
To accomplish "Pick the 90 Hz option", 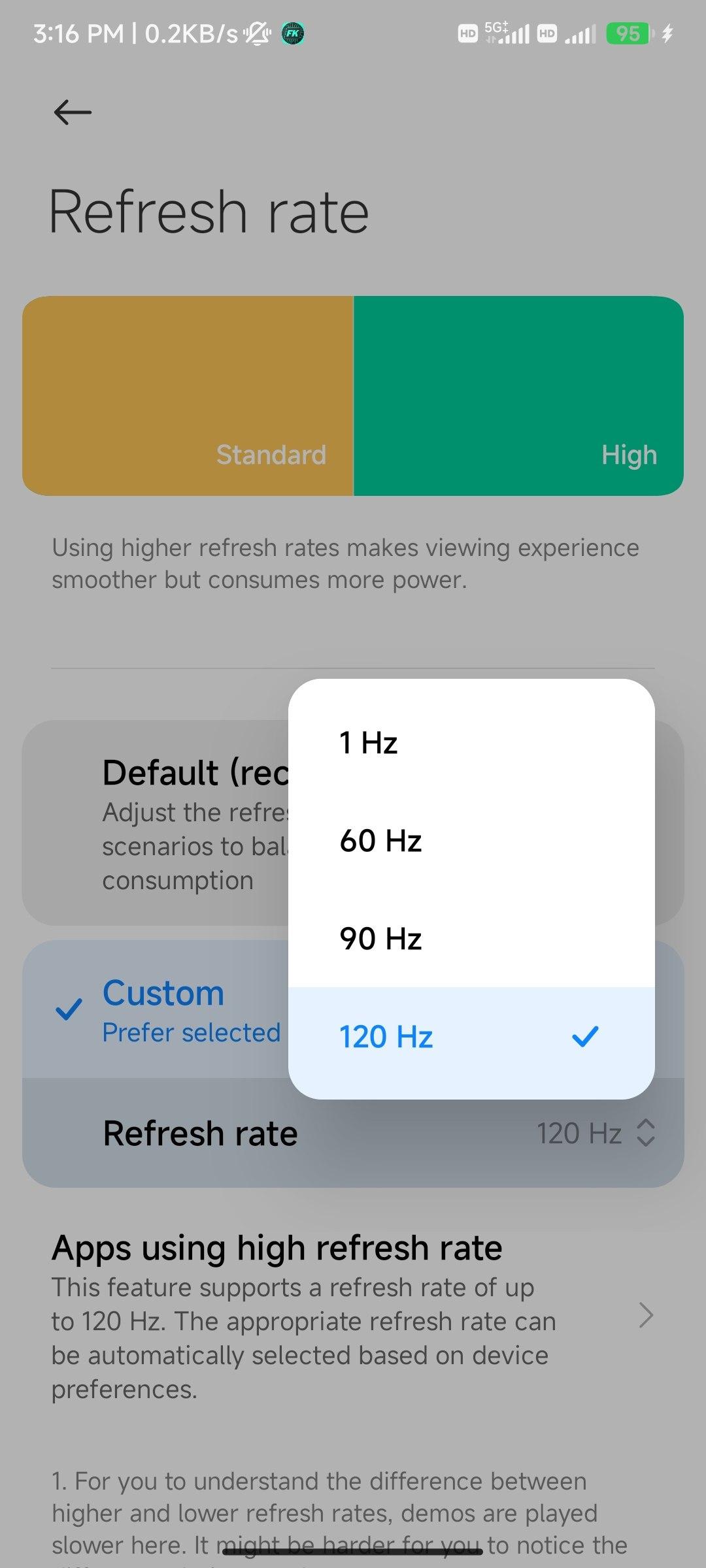I will coord(471,939).
